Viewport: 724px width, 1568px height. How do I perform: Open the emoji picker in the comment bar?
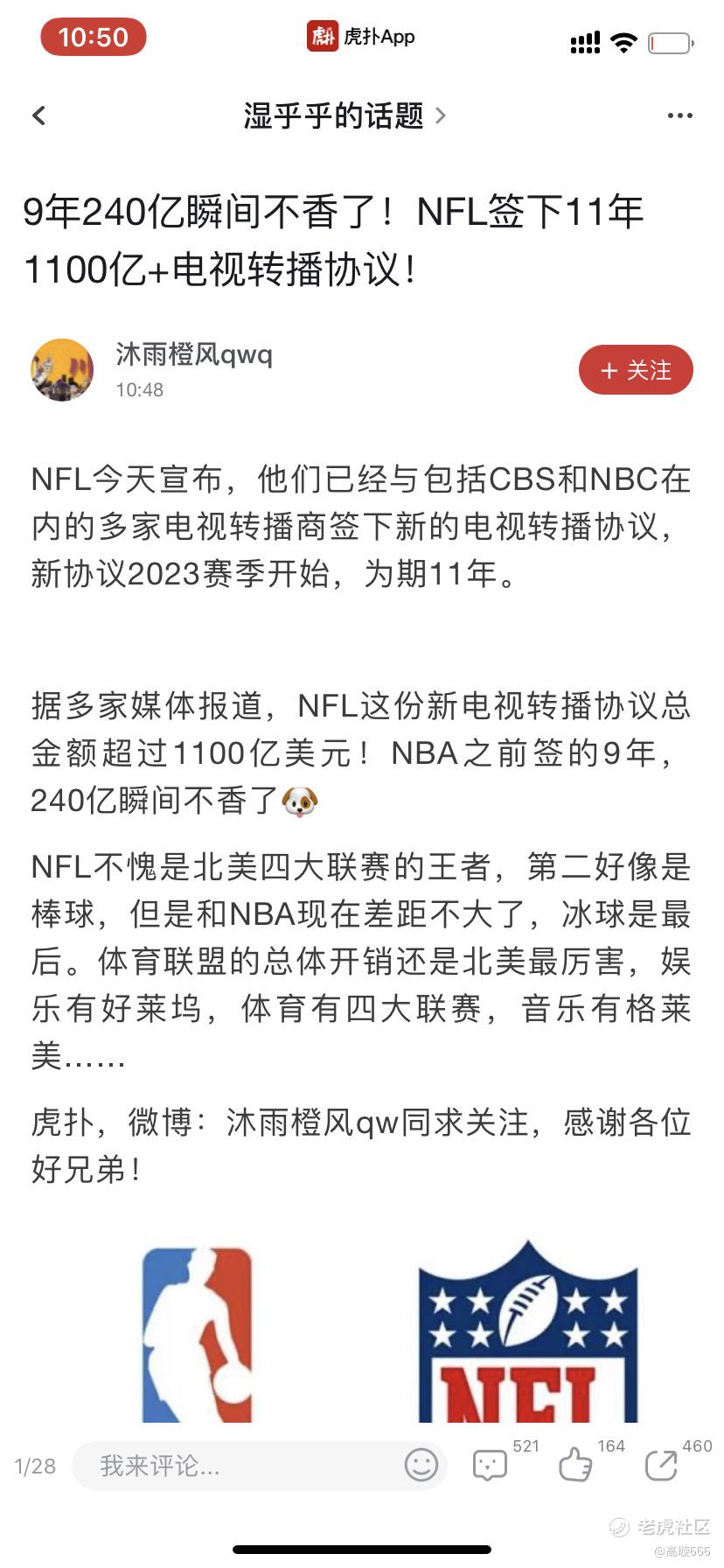click(x=421, y=1465)
